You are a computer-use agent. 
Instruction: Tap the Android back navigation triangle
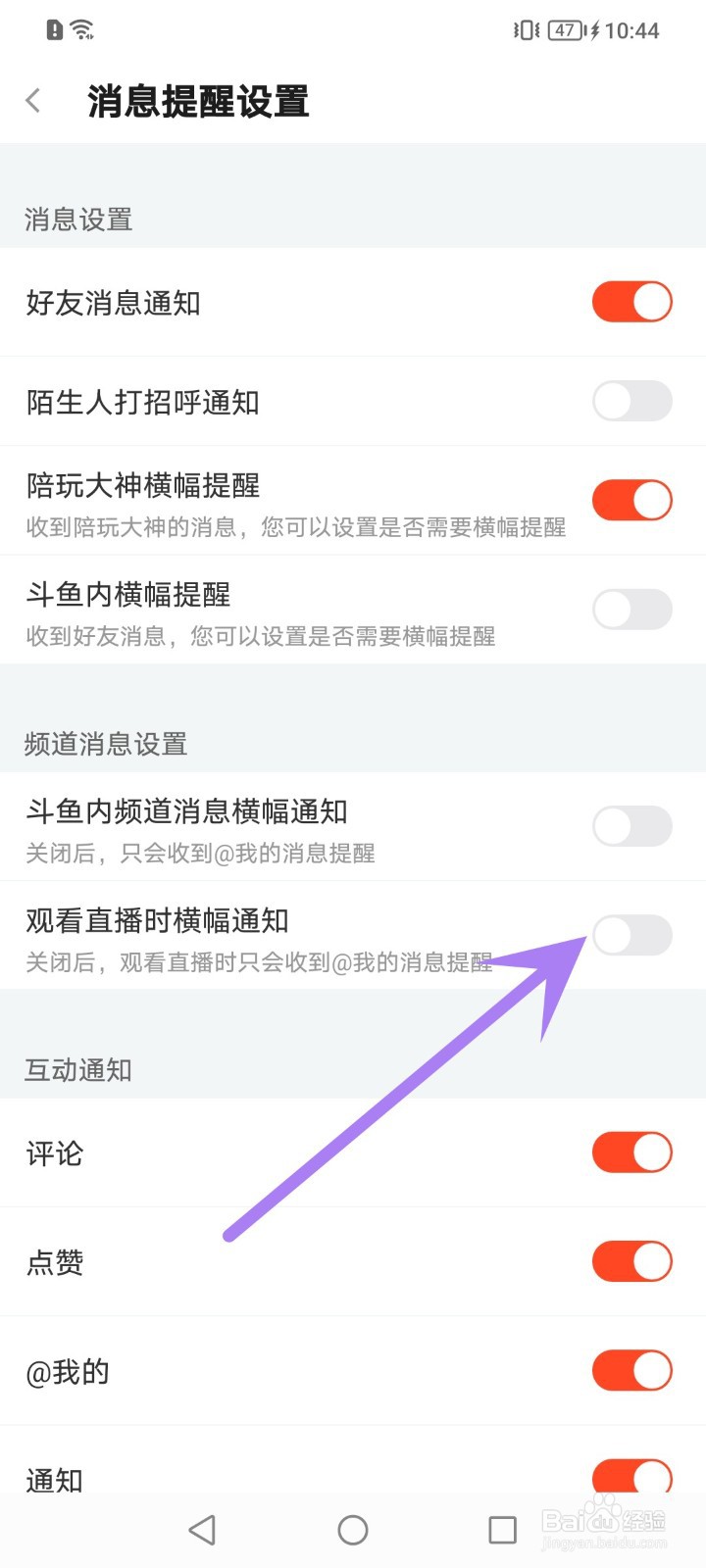[201, 1529]
